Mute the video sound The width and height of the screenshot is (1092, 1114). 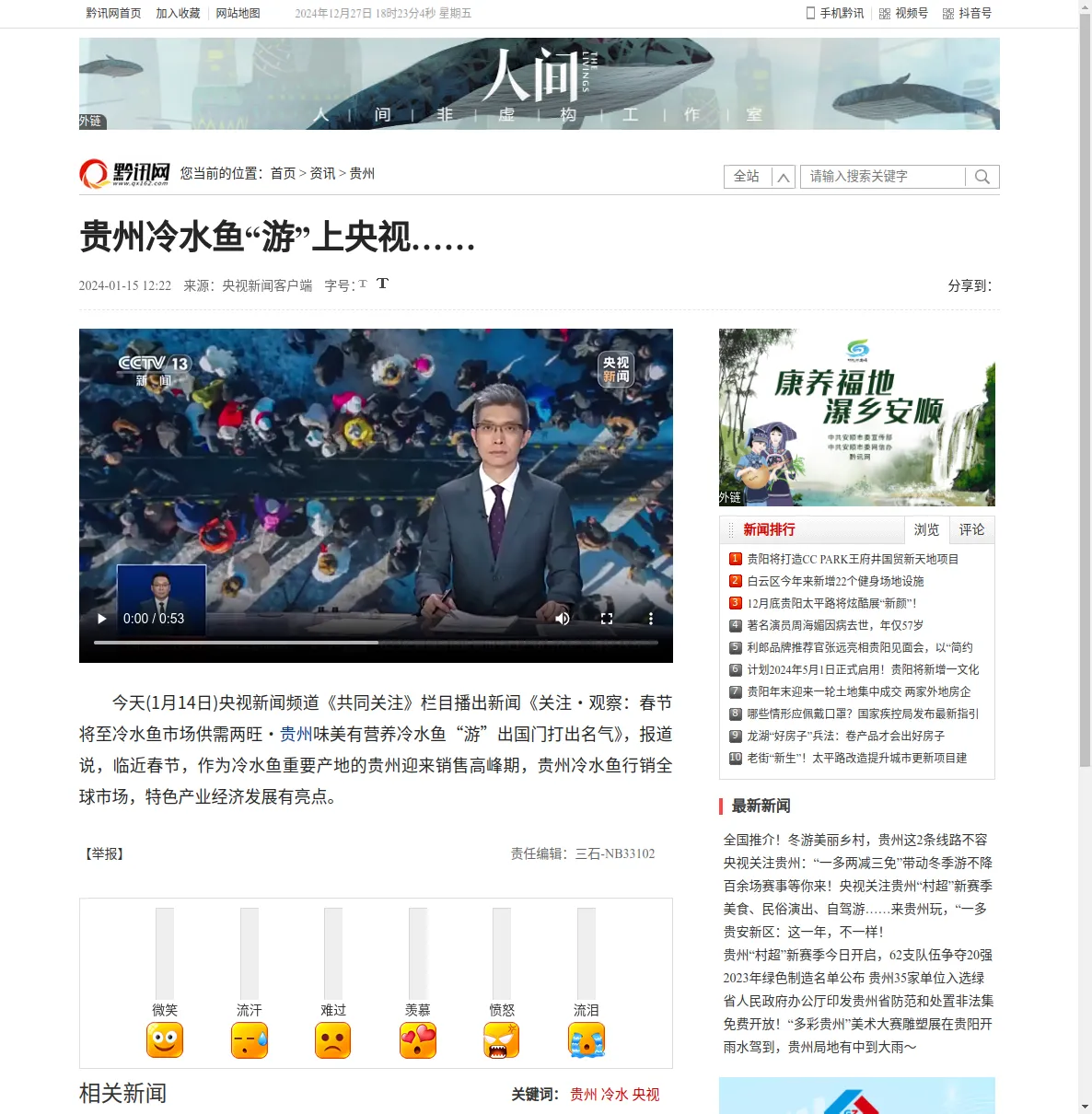563,619
